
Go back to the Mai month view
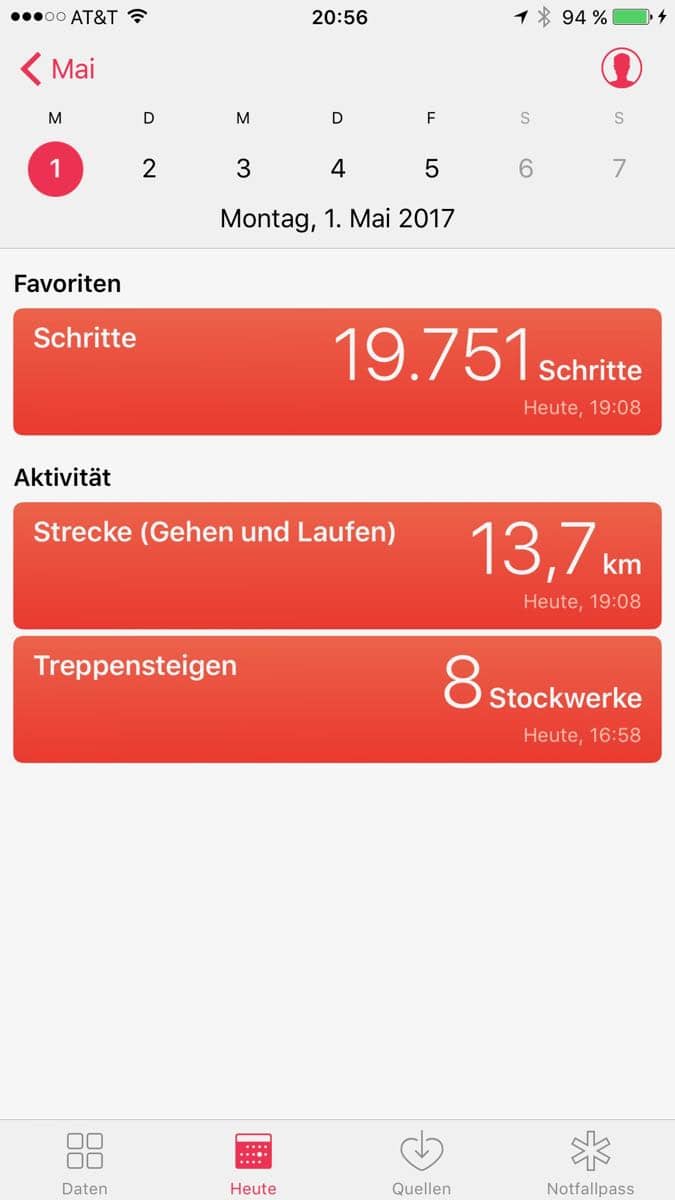(57, 70)
